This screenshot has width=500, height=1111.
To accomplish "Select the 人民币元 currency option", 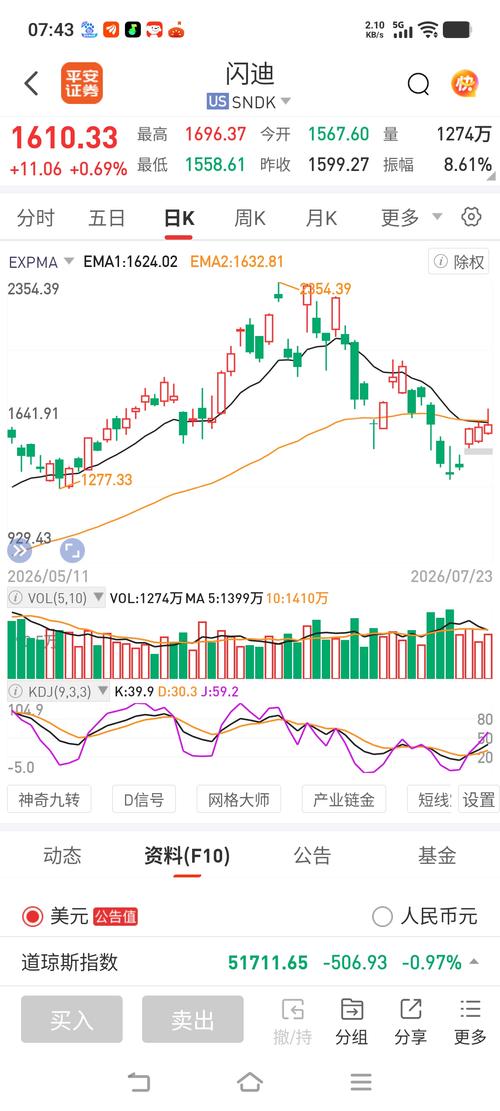I will click(425, 916).
